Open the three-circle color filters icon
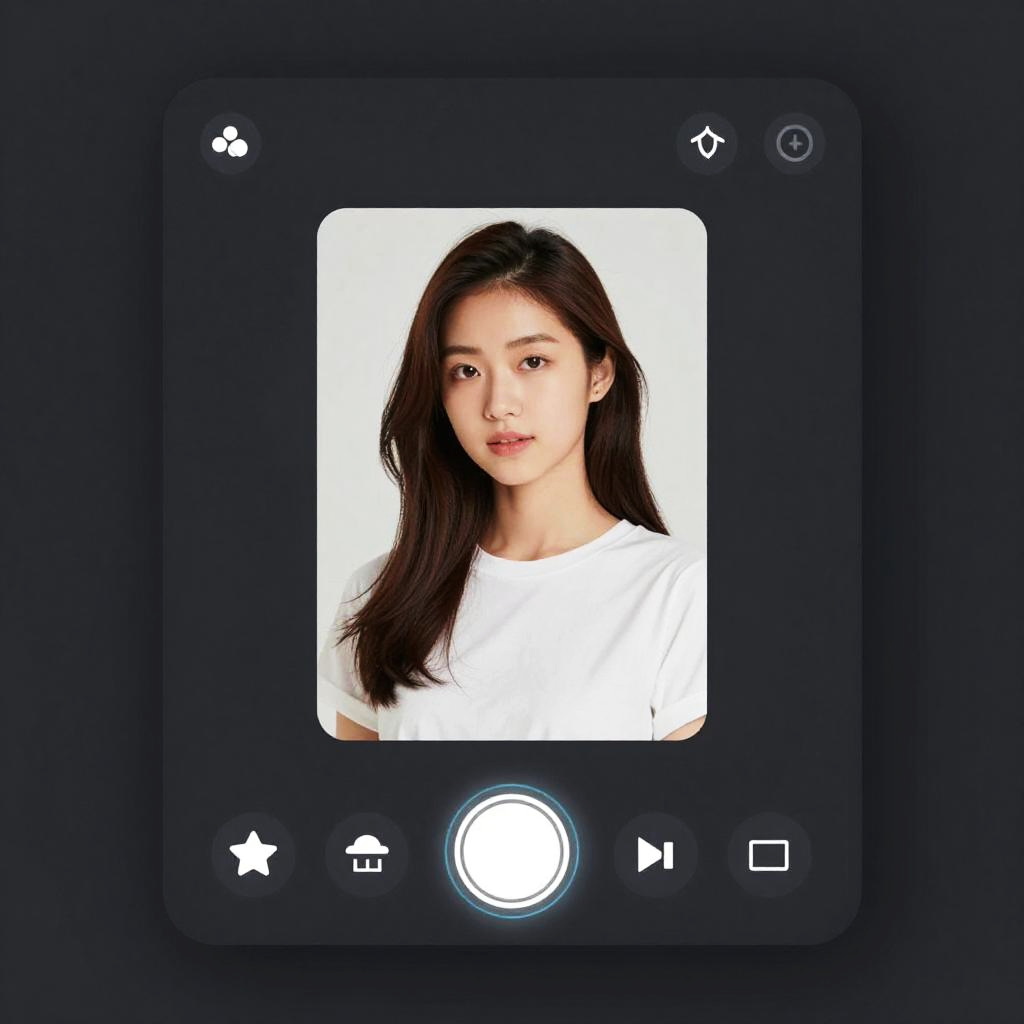The width and height of the screenshot is (1024, 1024). point(230,143)
